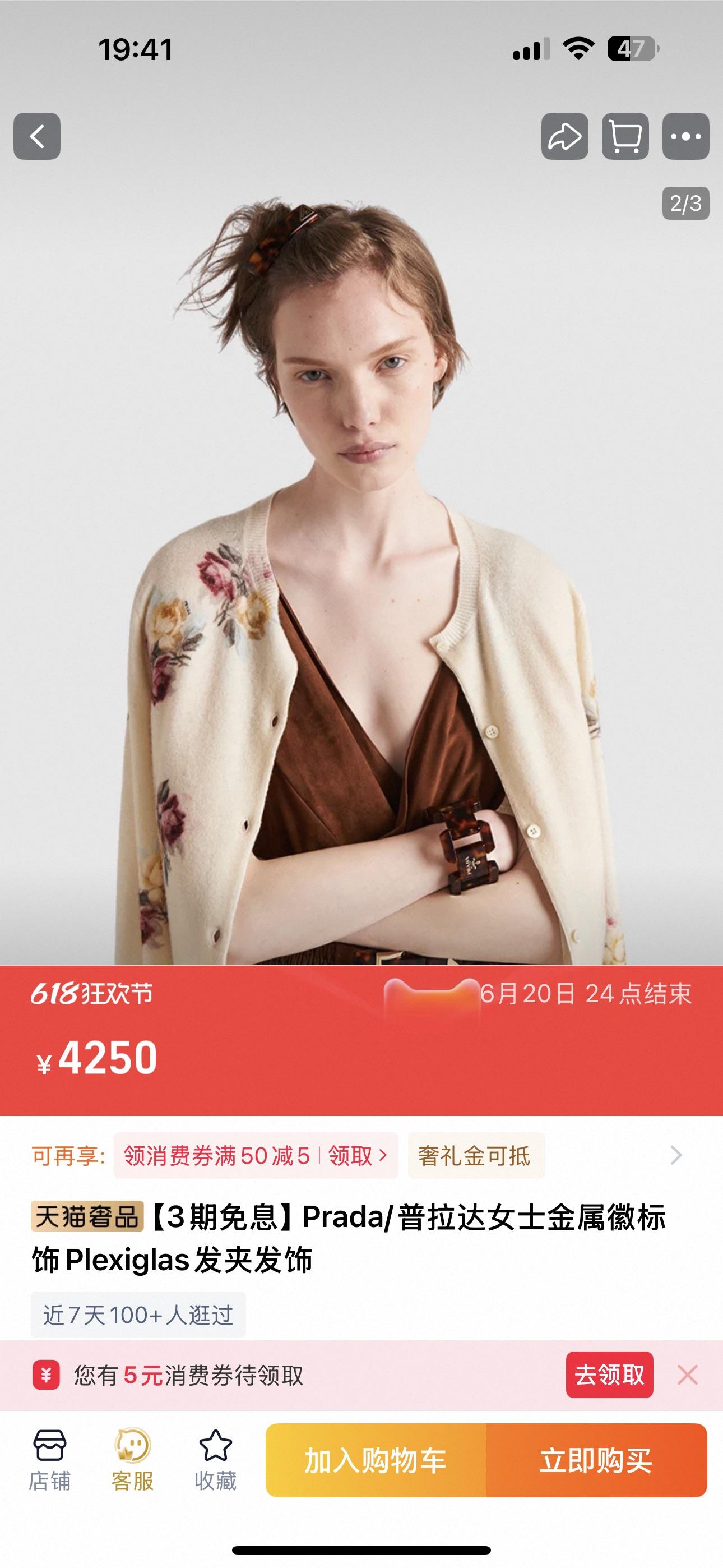Open the product photo in full view
The image size is (723, 1568).
tap(361, 548)
